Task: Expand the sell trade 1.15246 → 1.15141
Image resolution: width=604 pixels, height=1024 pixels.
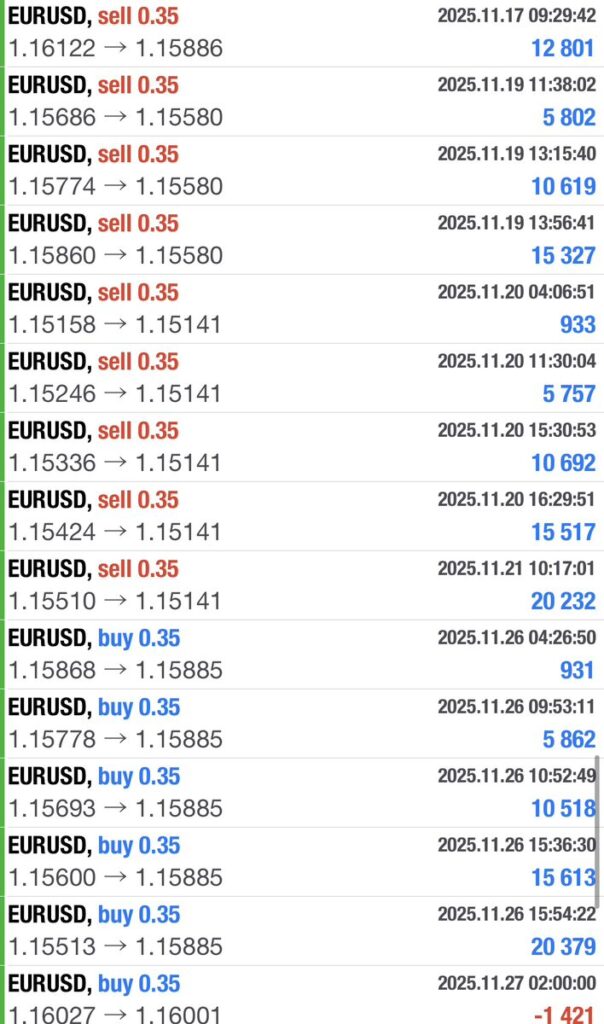Action: pyautogui.click(x=302, y=377)
